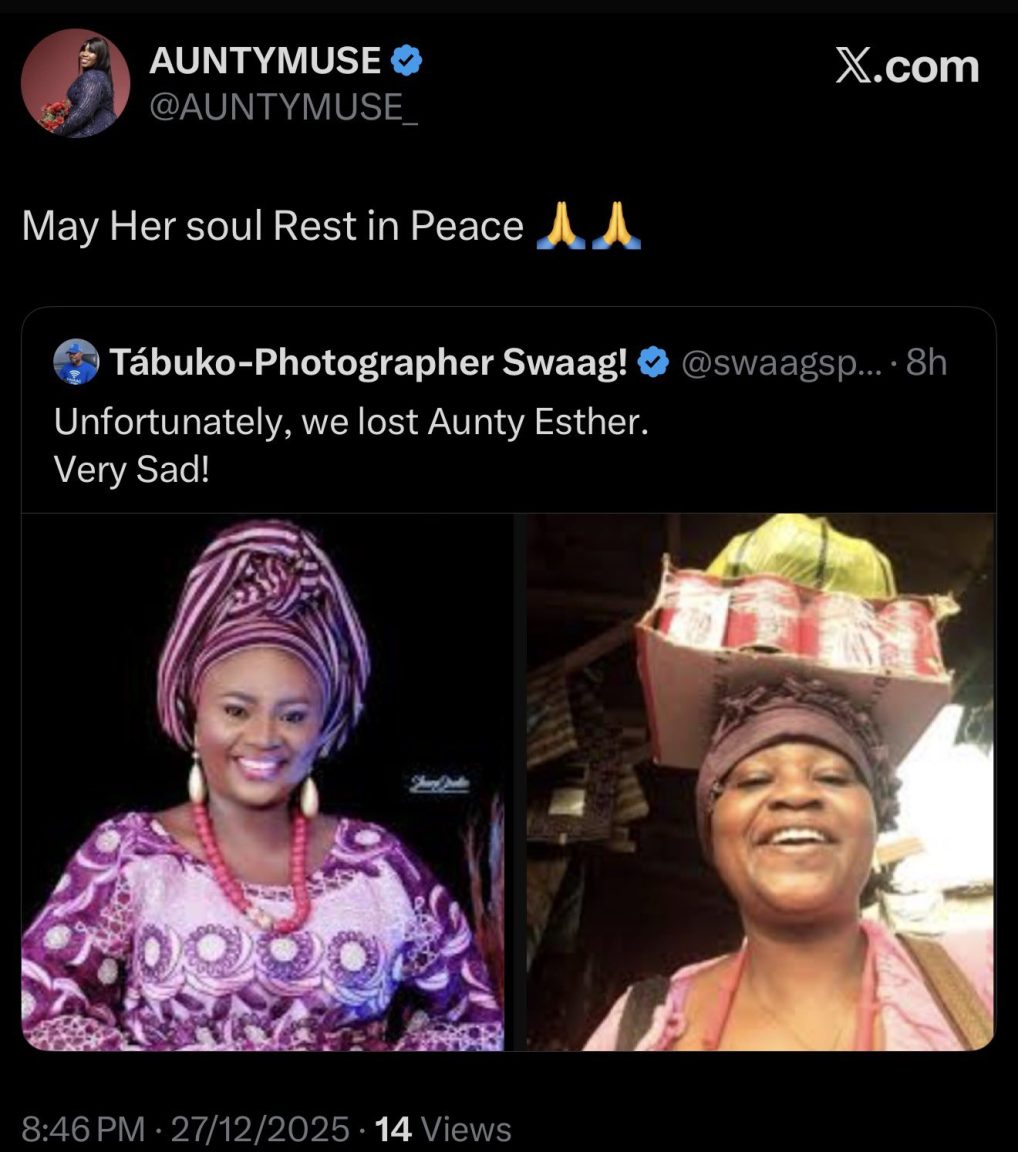Click the verified checkmark beside Tábuko-Photographer Swaag!
The height and width of the screenshot is (1152, 1018).
(652, 364)
